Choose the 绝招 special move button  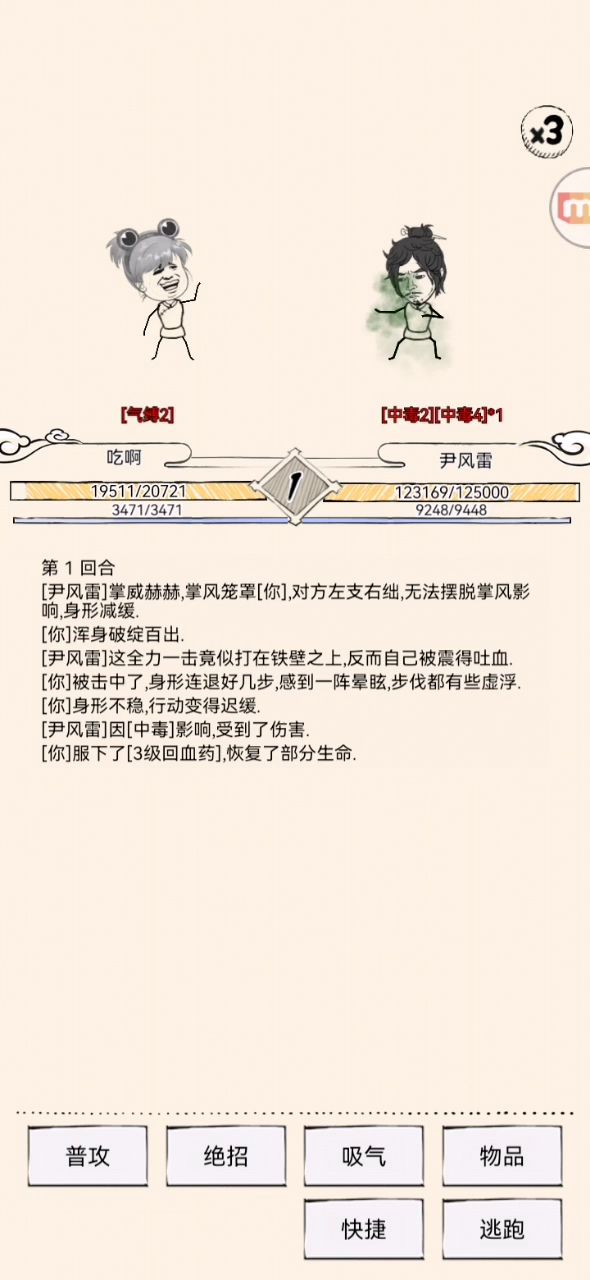226,1156
